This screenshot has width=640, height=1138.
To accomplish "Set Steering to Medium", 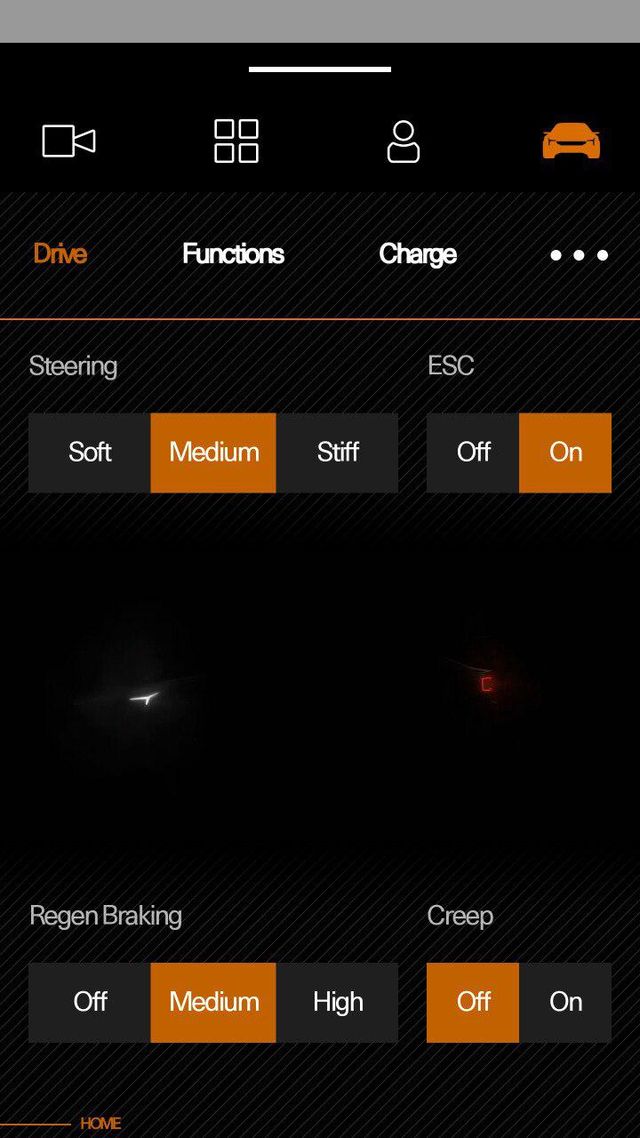I will 213,452.
